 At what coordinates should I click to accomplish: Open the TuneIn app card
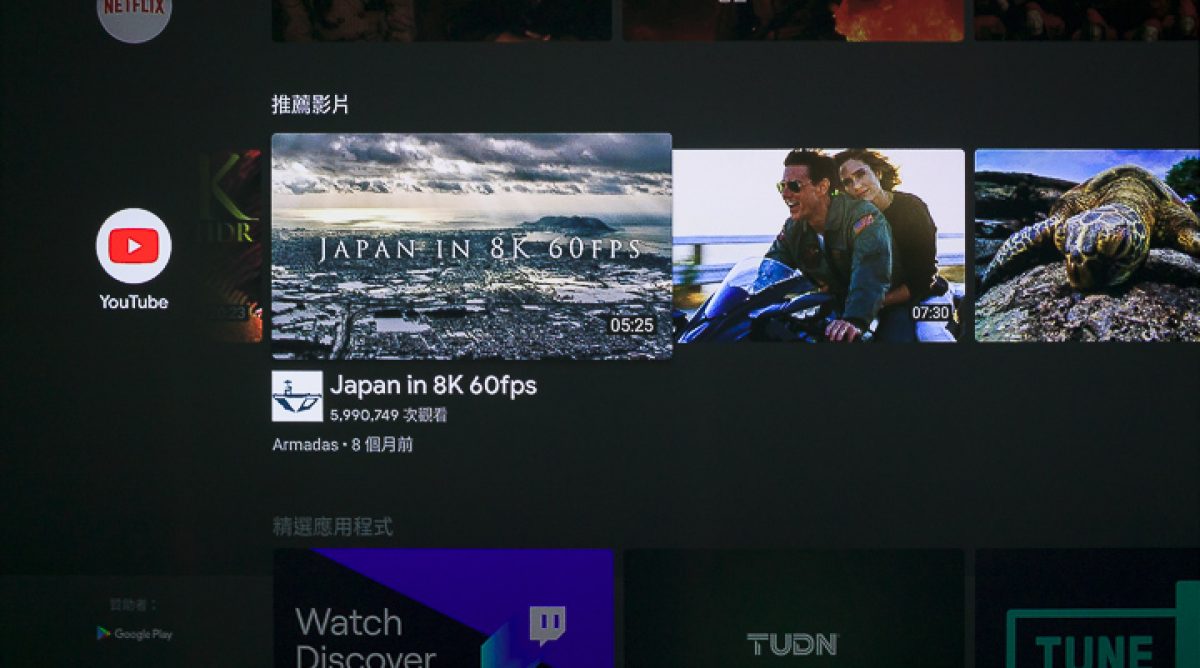pyautogui.click(x=1087, y=608)
